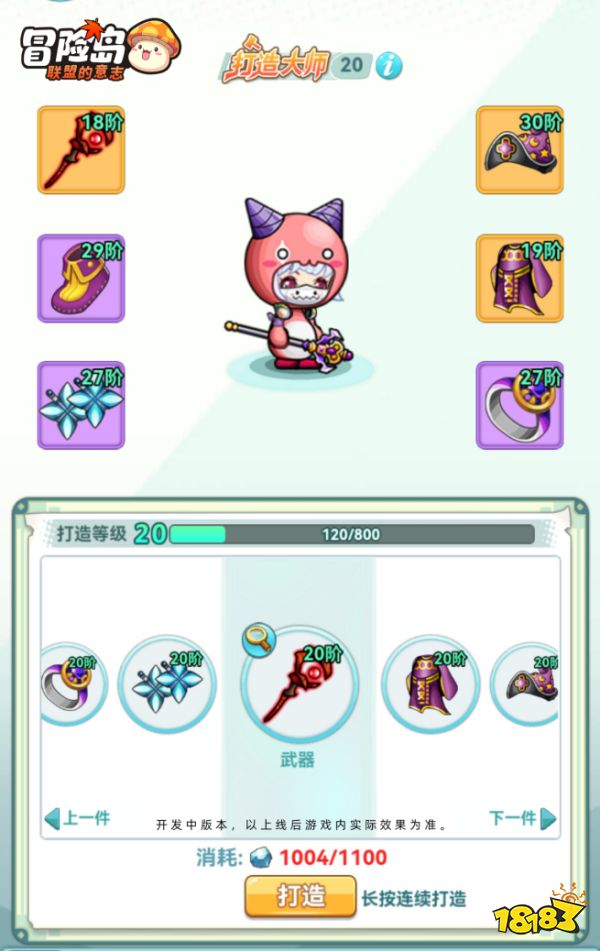Choose the 20阶 hat in the carousel
The height and width of the screenshot is (951, 600).
point(528,685)
